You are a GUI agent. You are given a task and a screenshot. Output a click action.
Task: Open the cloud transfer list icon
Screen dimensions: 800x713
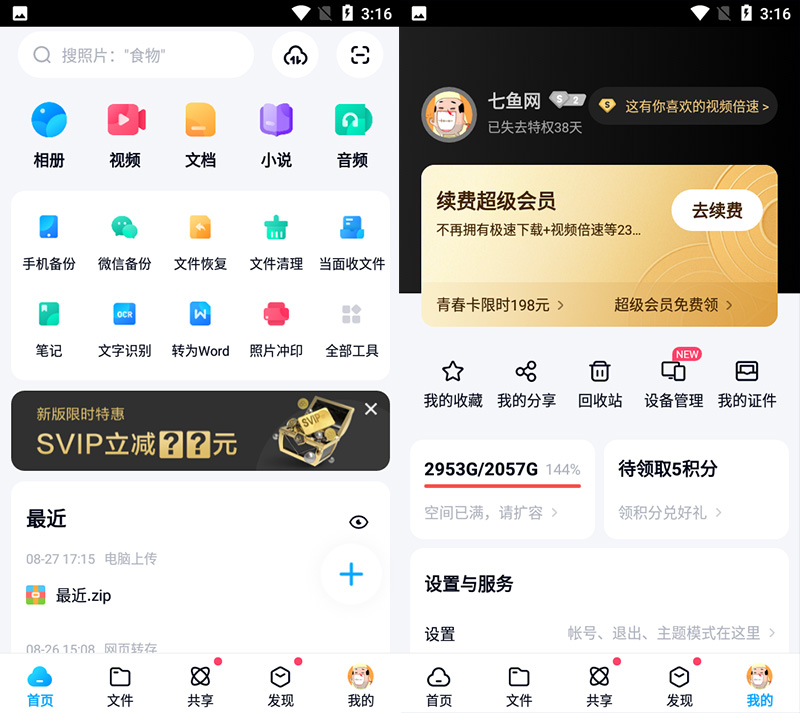[295, 55]
